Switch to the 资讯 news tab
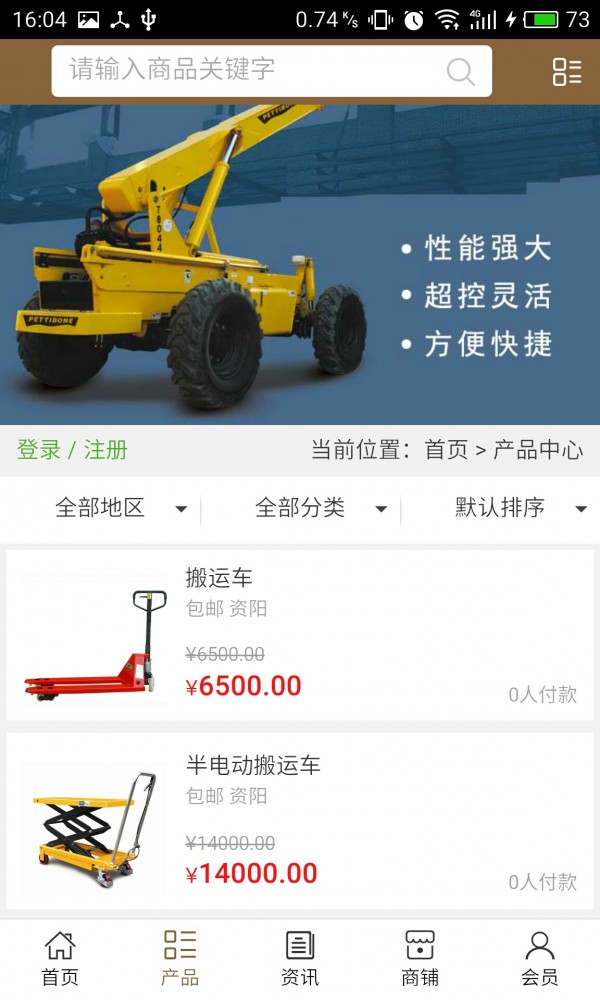Screen dimensions: 600x1000 (x=300, y=958)
